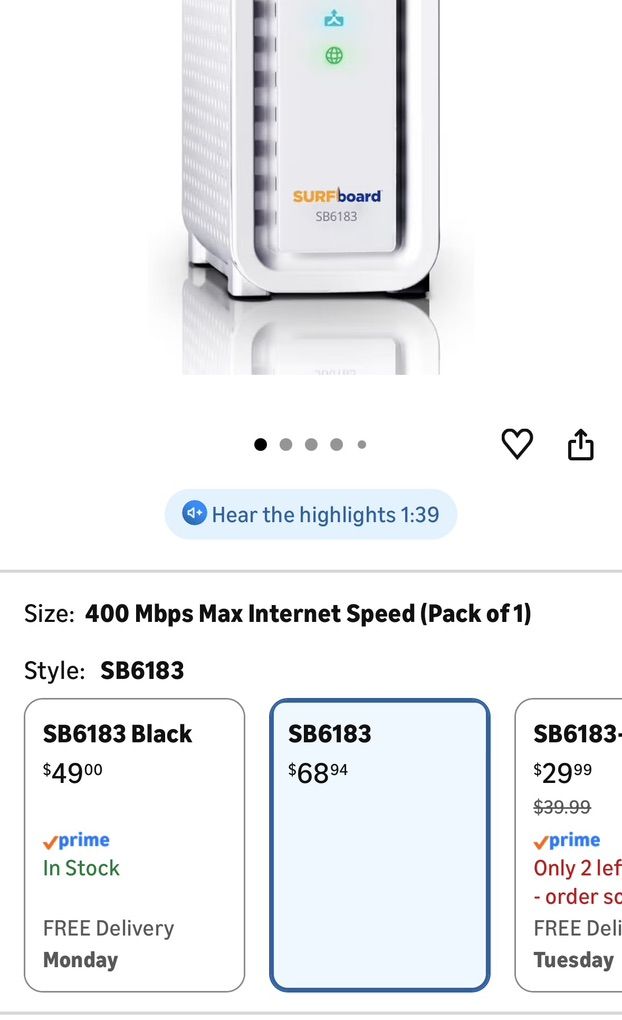Viewport: 622px width, 1020px height.
Task: Jump to the second product image dot
Action: pos(286,444)
